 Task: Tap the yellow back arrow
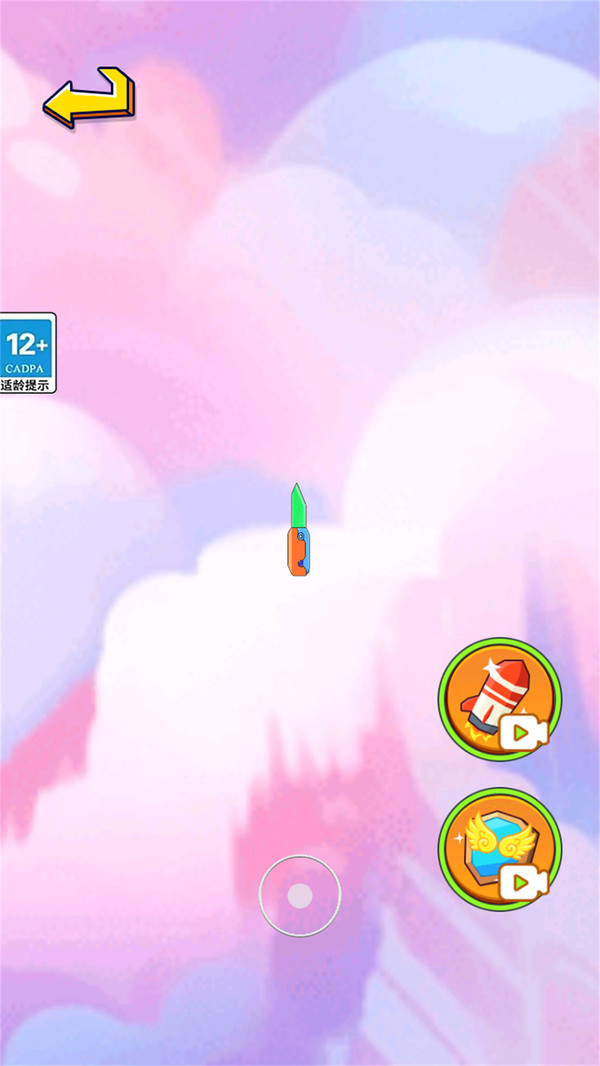(88, 99)
